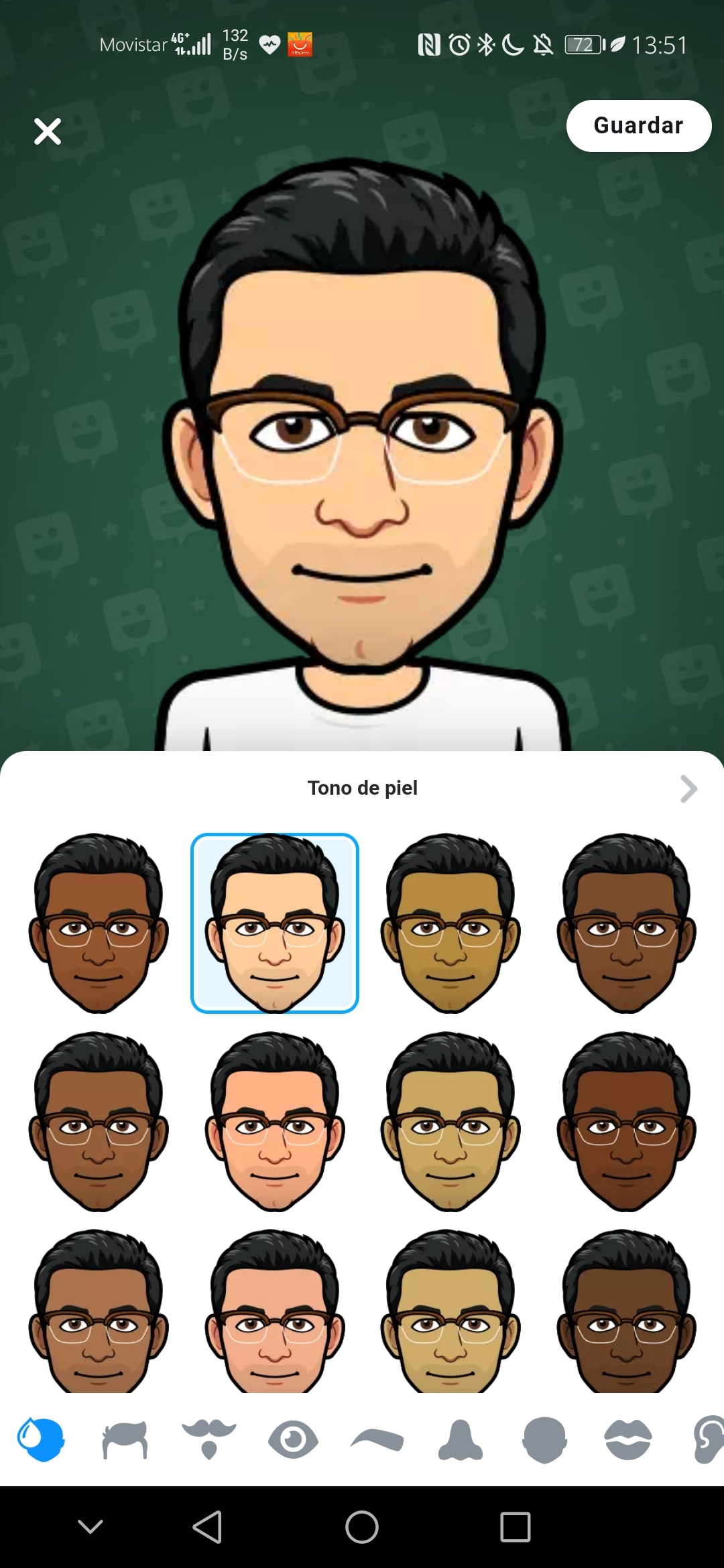Select the tan-yellow tone in second row
Viewport: 724px width, 1568px height.
450,1121
